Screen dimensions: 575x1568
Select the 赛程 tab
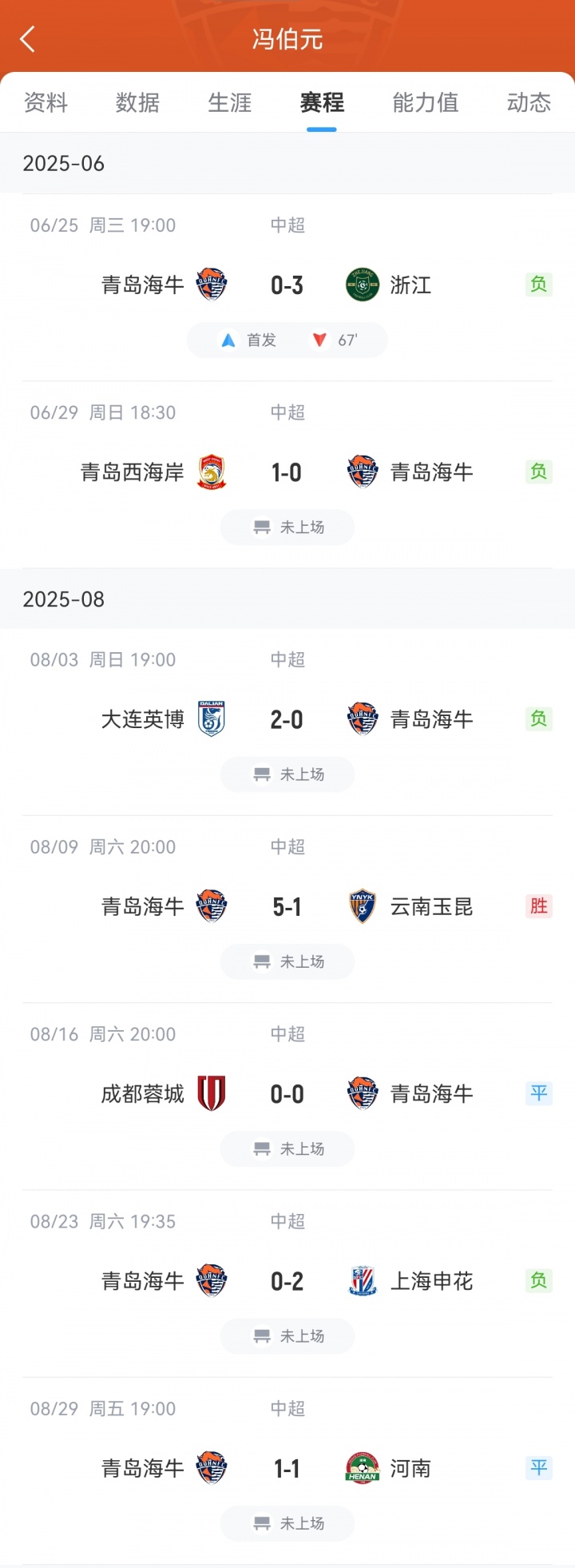pyautogui.click(x=322, y=103)
